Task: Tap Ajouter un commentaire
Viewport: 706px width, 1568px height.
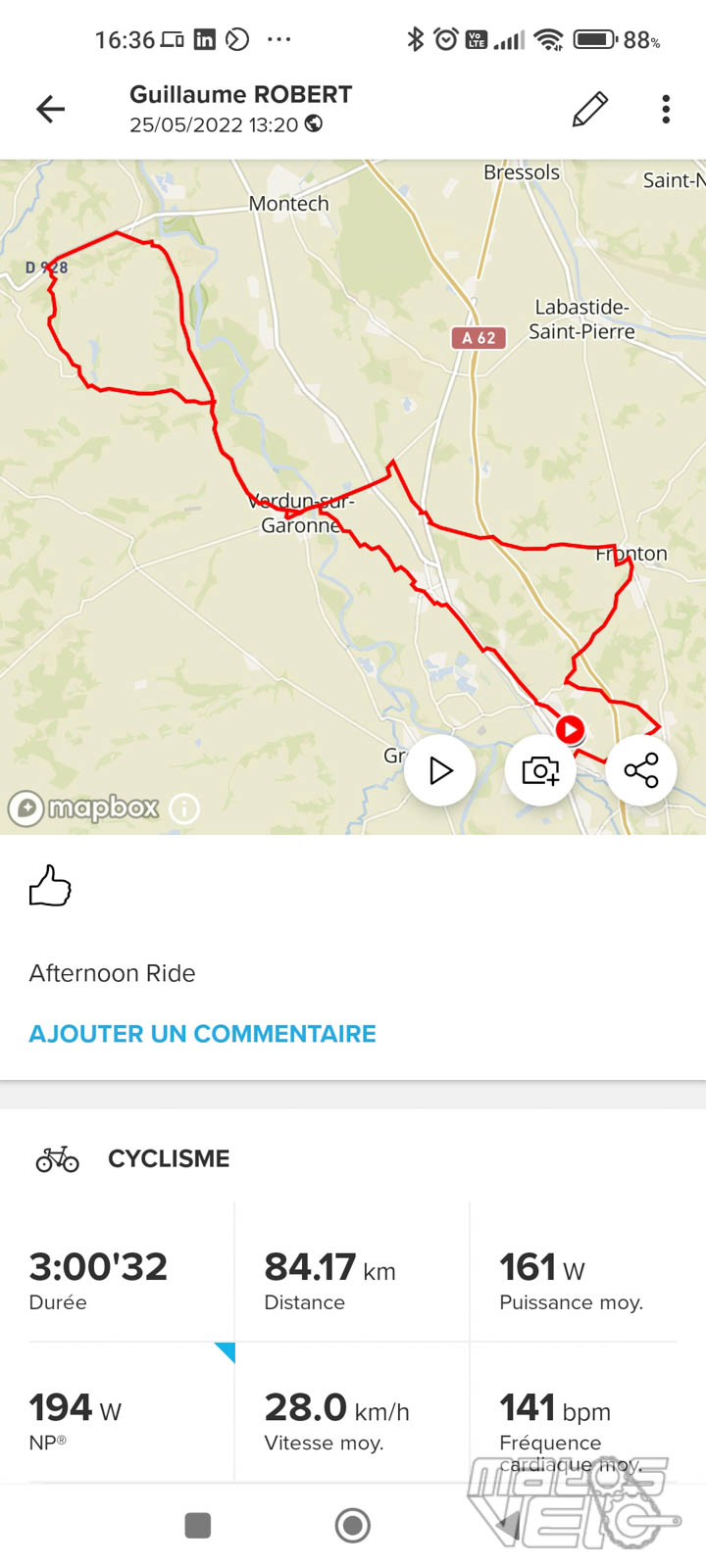Action: 202,1034
